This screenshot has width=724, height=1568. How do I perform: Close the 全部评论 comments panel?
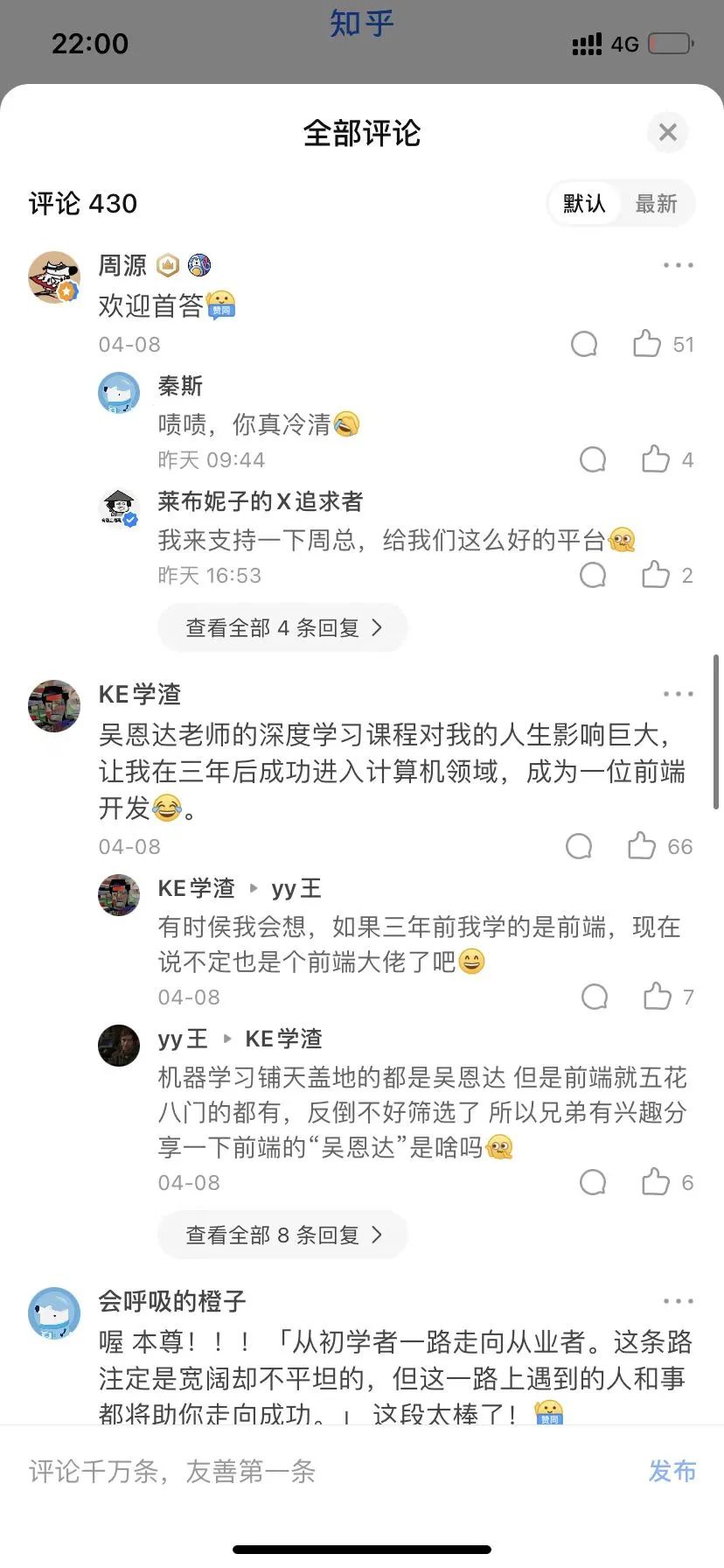[x=668, y=133]
